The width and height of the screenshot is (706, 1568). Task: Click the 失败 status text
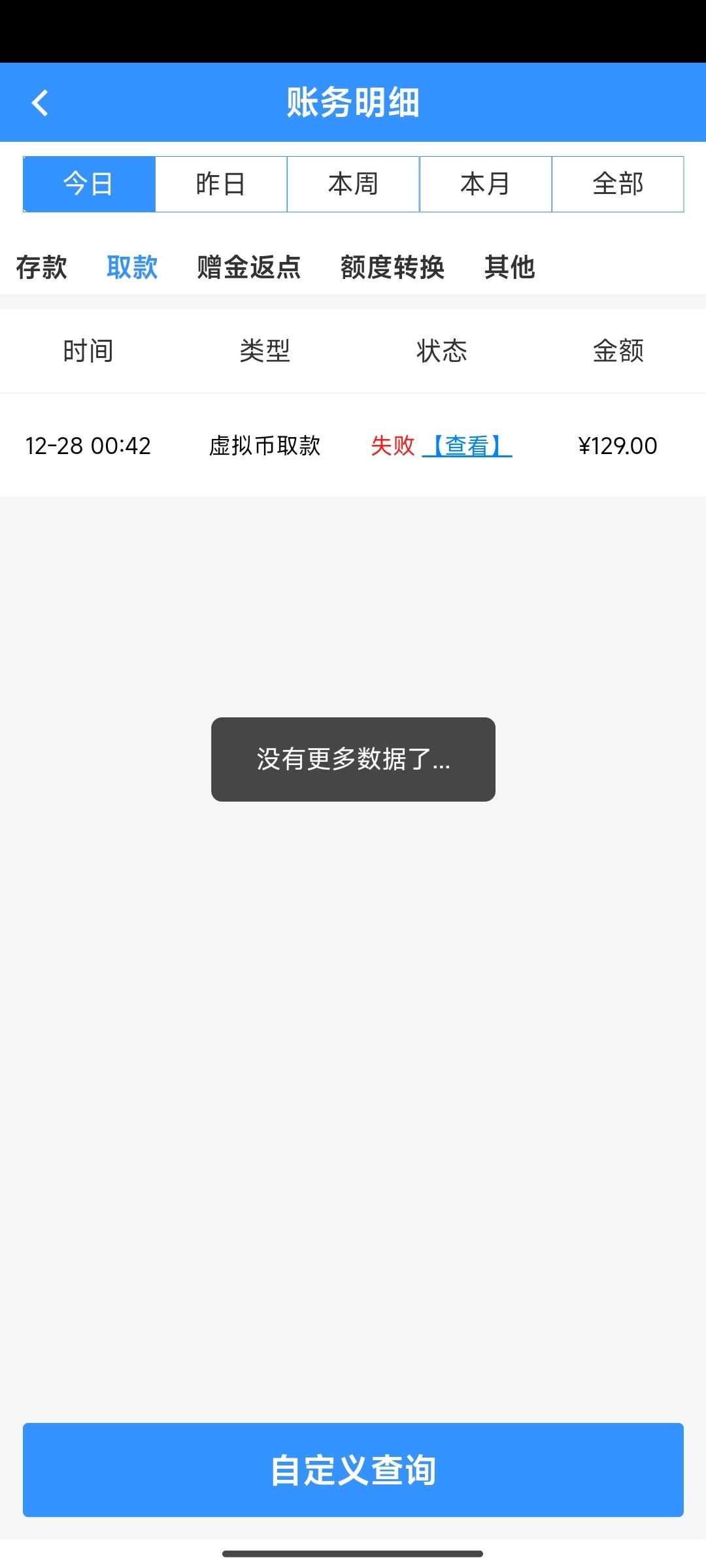[x=392, y=446]
